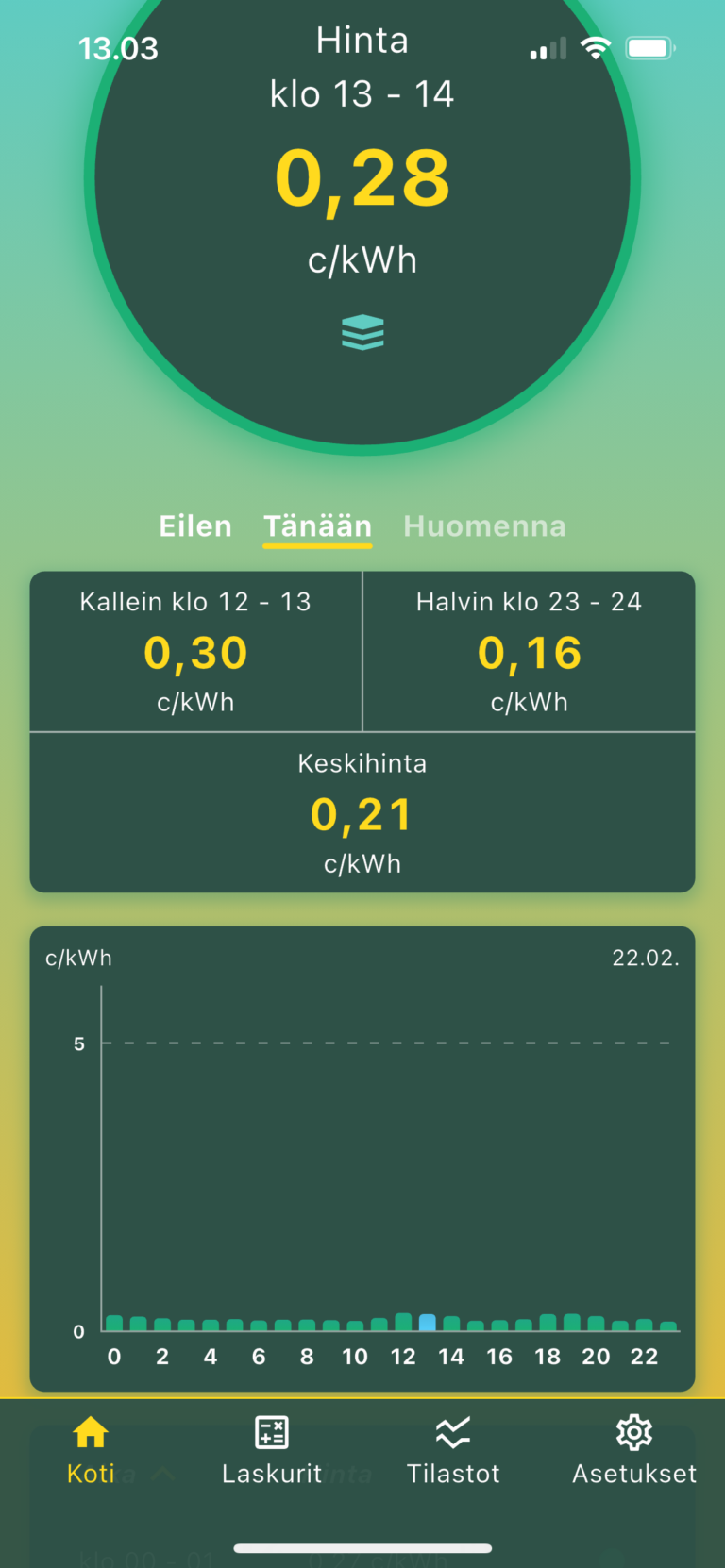Open the Laskurit calculator icon
Viewport: 725px width, 1568px height.
point(272,1430)
